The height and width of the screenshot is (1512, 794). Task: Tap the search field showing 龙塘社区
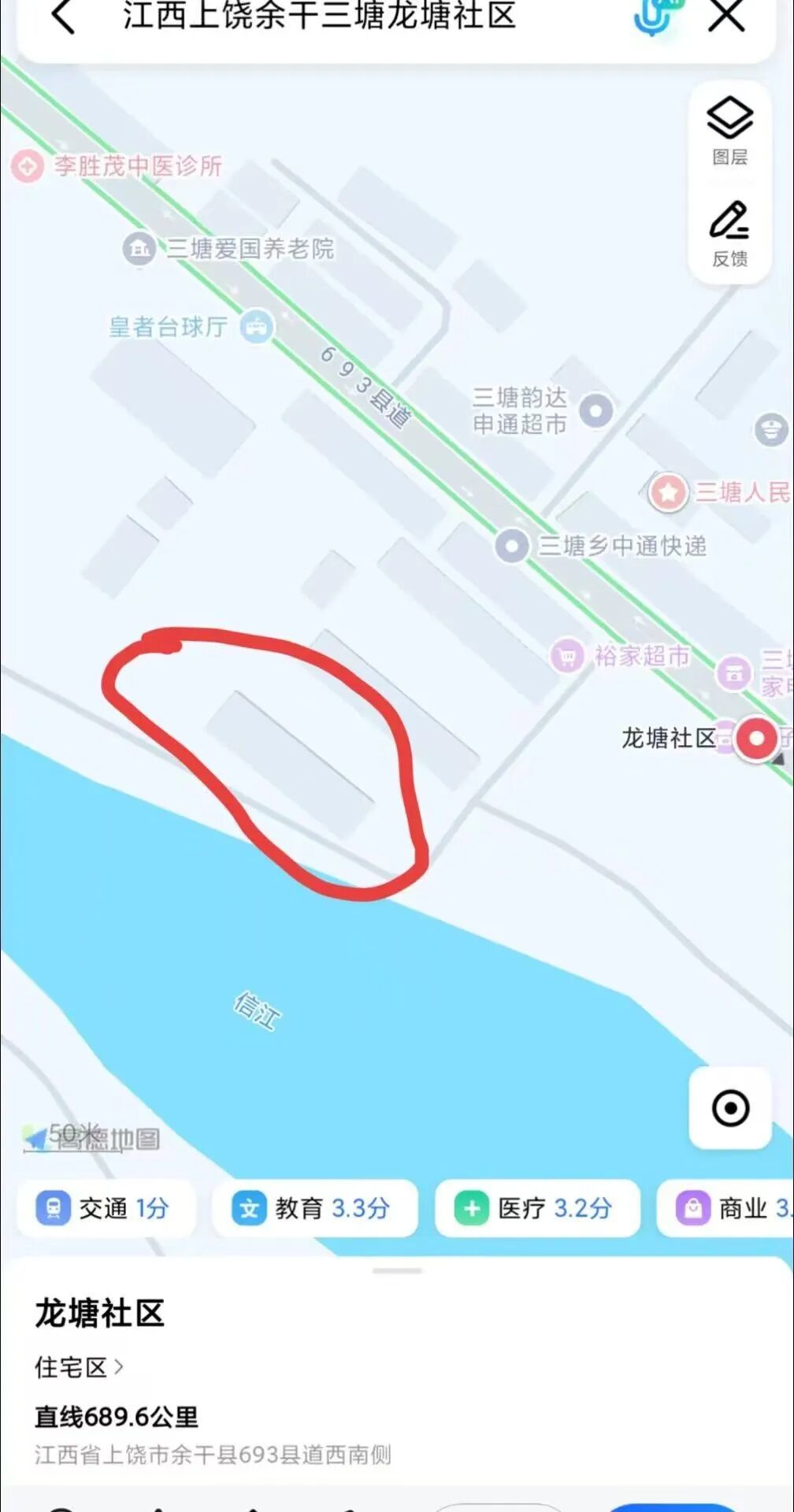click(x=315, y=17)
